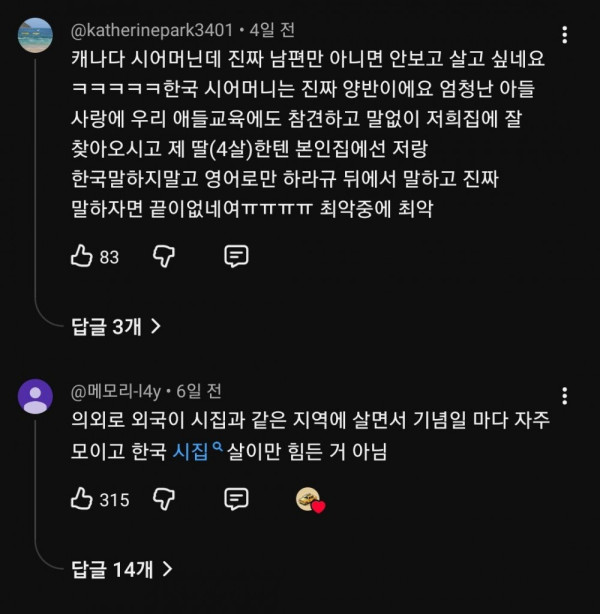Reply to katherinepark3401's comment
This screenshot has height=614, width=600.
tap(236, 257)
